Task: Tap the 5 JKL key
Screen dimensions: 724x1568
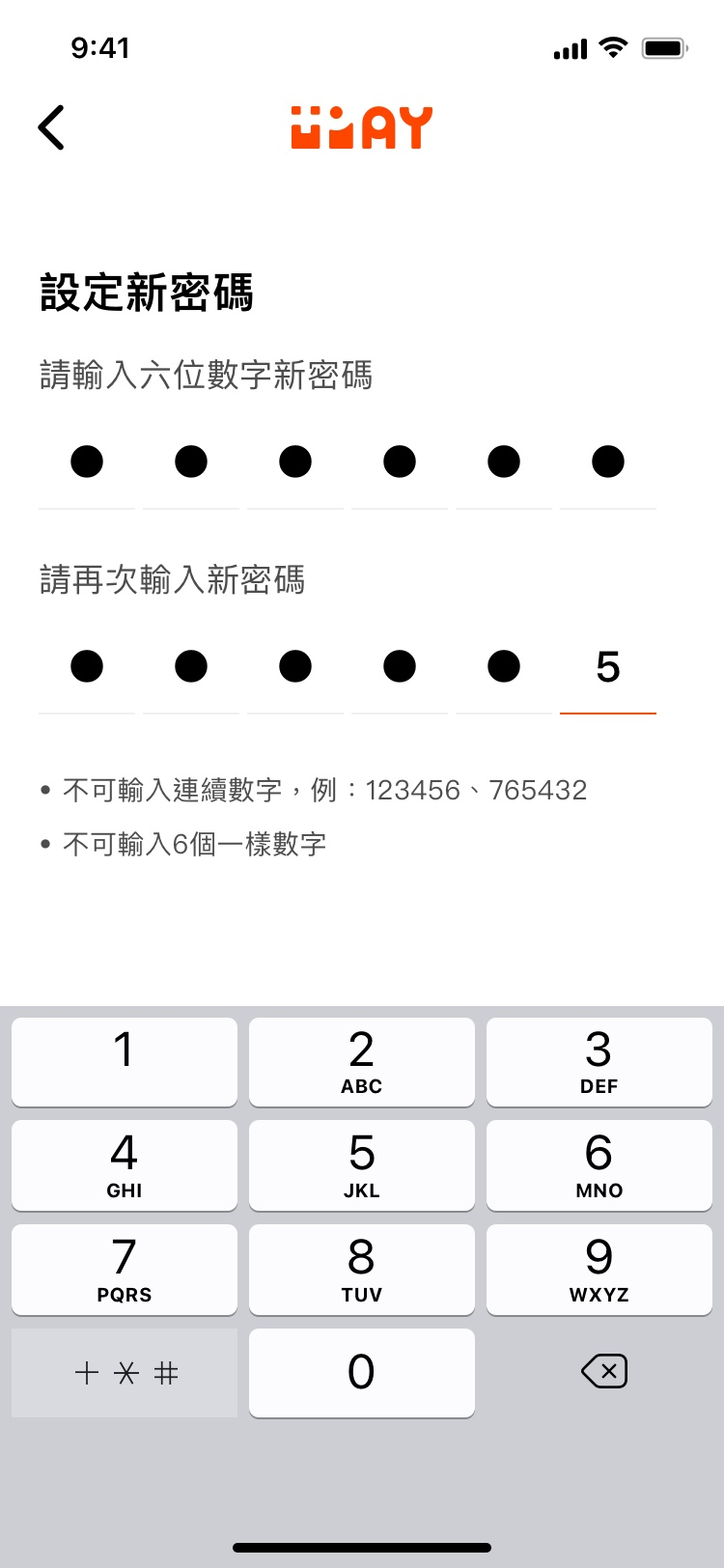Action: tap(362, 1165)
